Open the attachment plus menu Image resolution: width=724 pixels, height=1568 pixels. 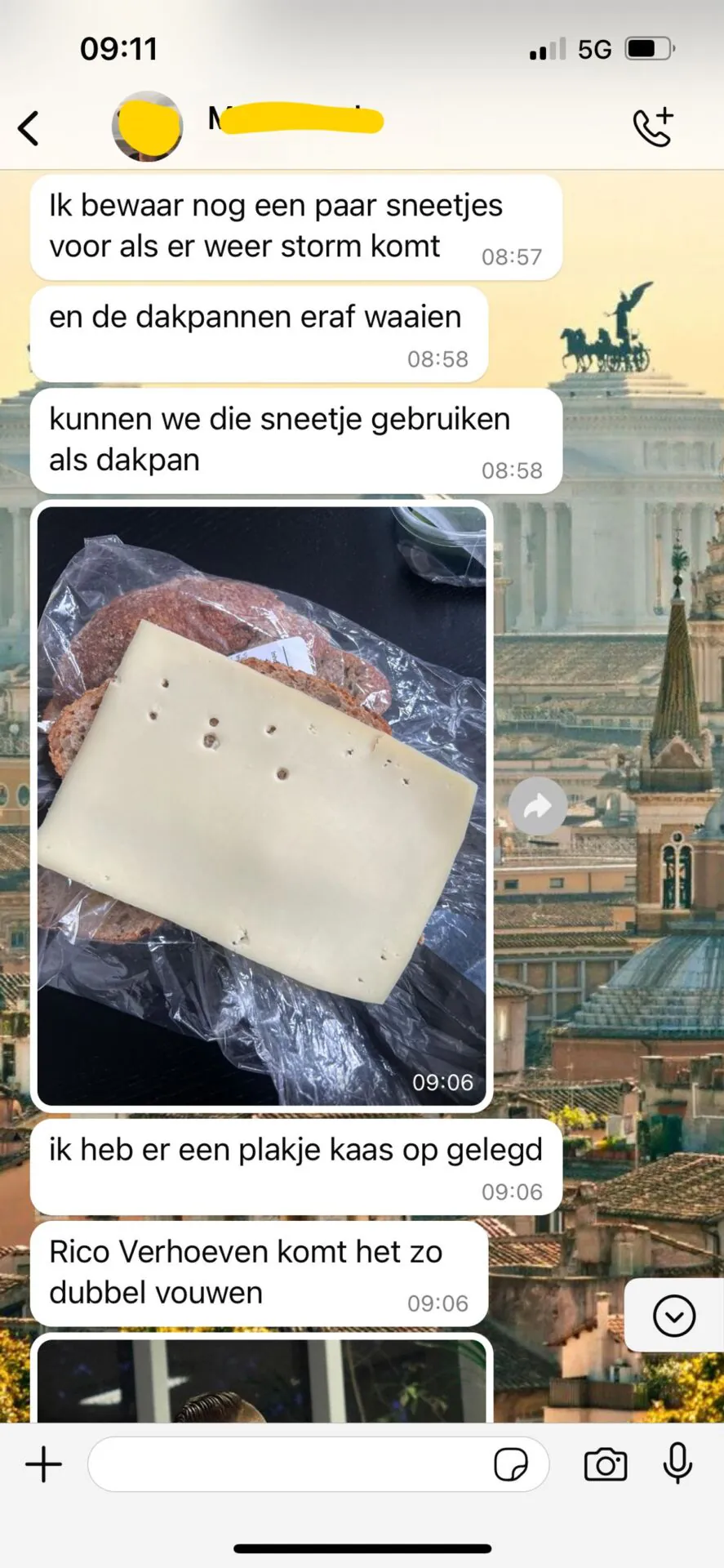44,1464
